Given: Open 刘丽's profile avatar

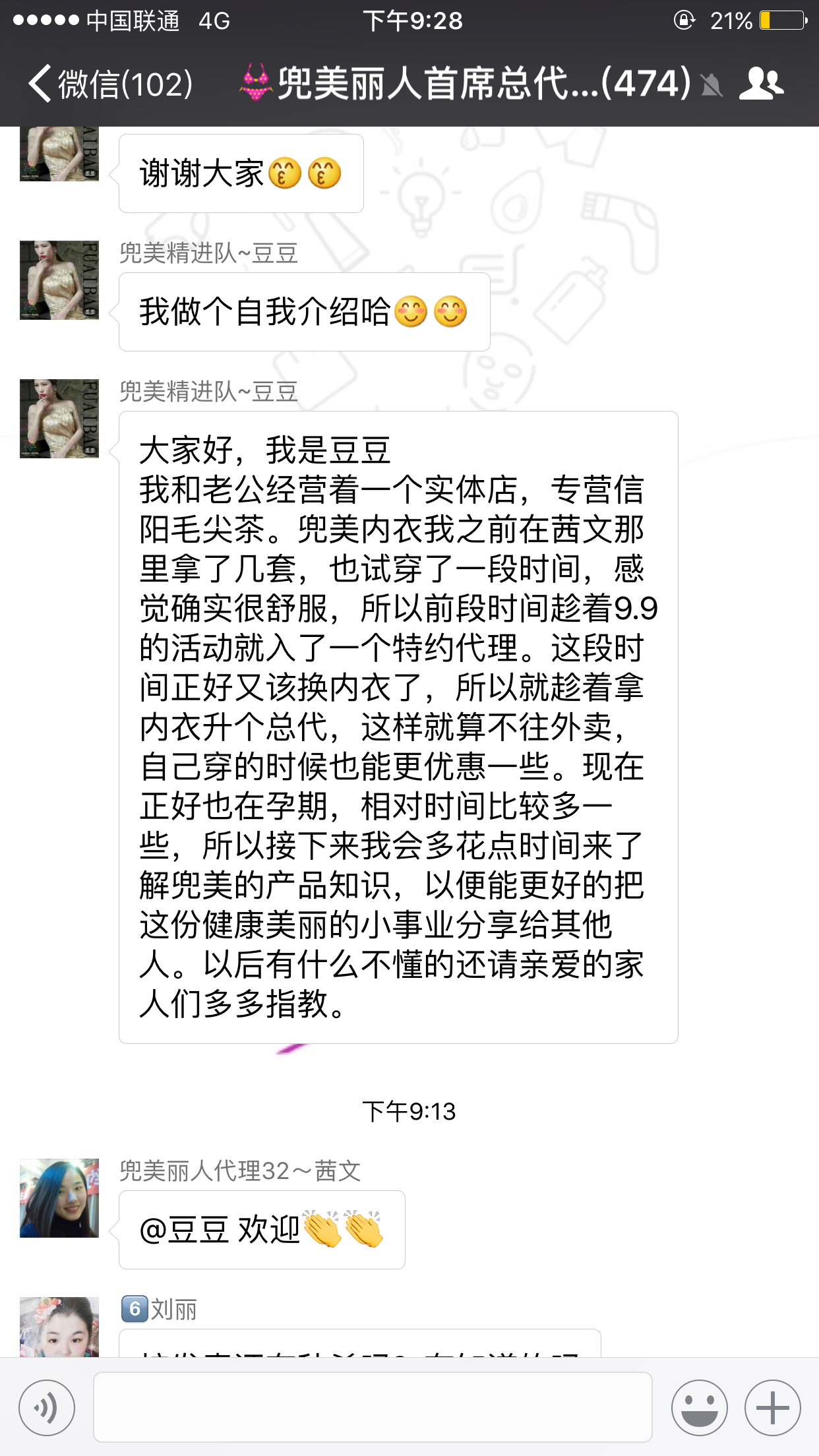Looking at the screenshot, I should (x=59, y=1327).
